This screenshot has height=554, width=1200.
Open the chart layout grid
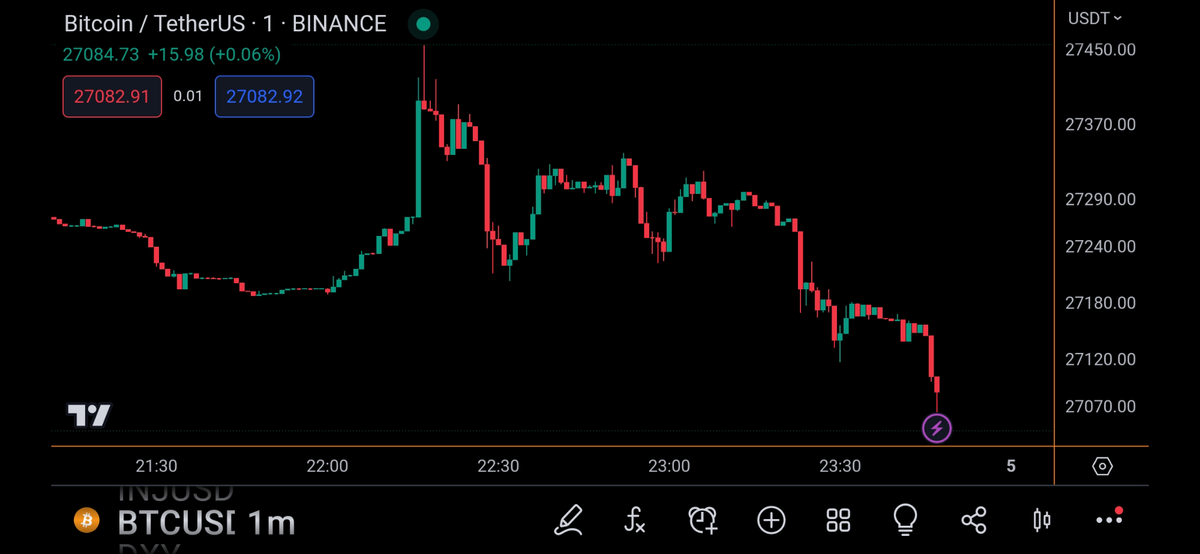[x=838, y=519]
